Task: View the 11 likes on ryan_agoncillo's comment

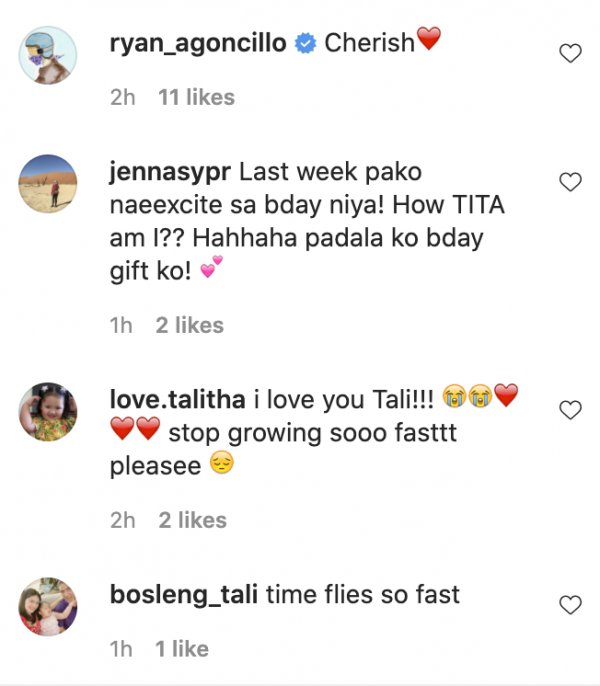Action: (x=196, y=97)
